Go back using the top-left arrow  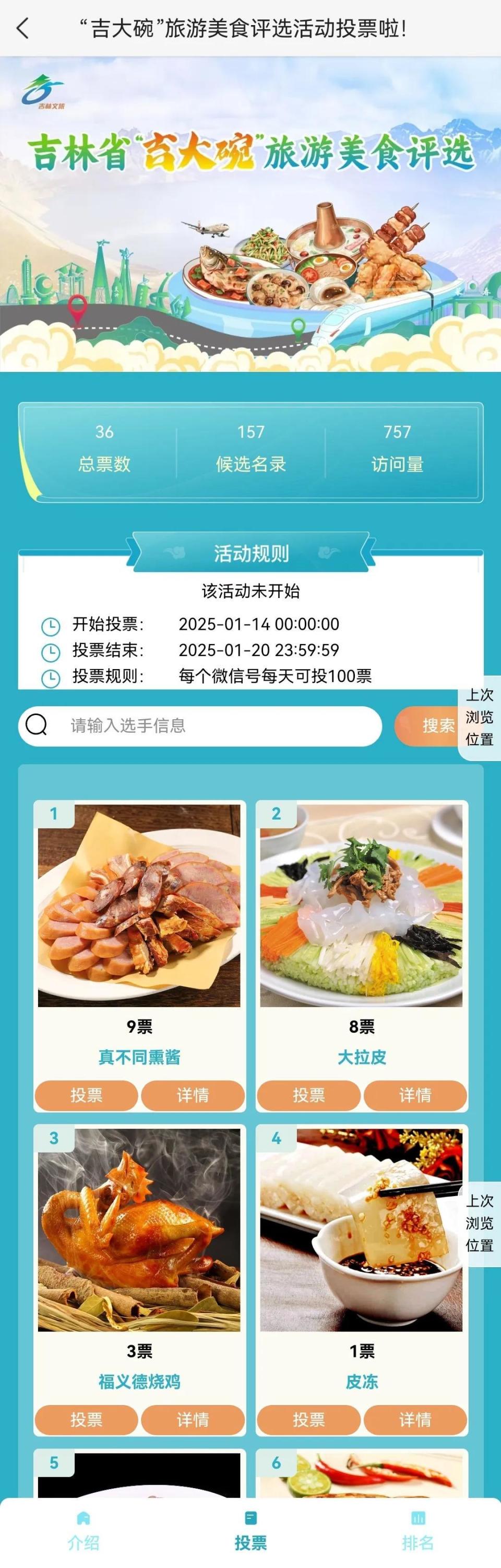coord(23,29)
